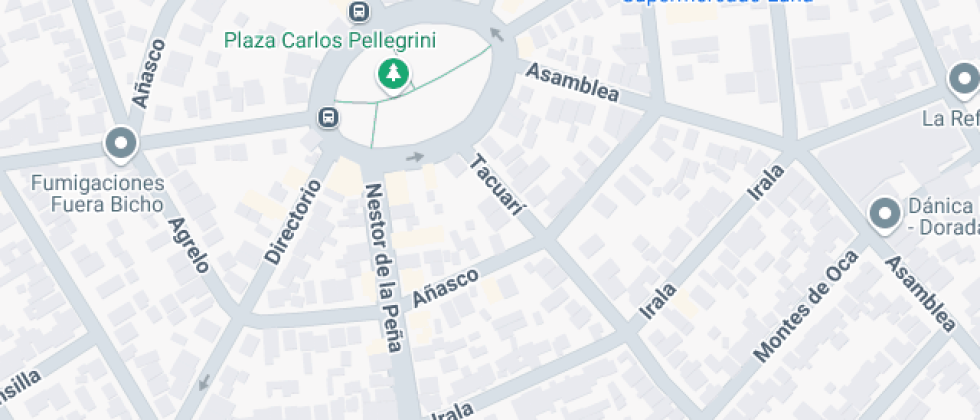Select the bus stop west of the plaza
The image size is (980, 420).
[x=328, y=117]
